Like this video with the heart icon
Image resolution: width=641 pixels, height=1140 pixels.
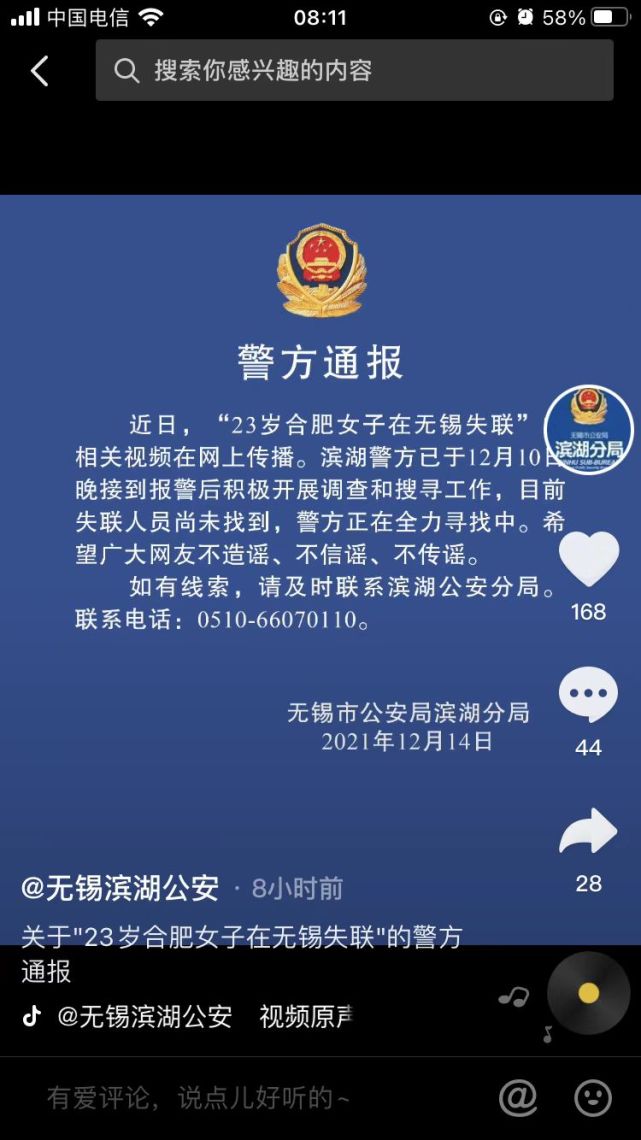[x=588, y=559]
